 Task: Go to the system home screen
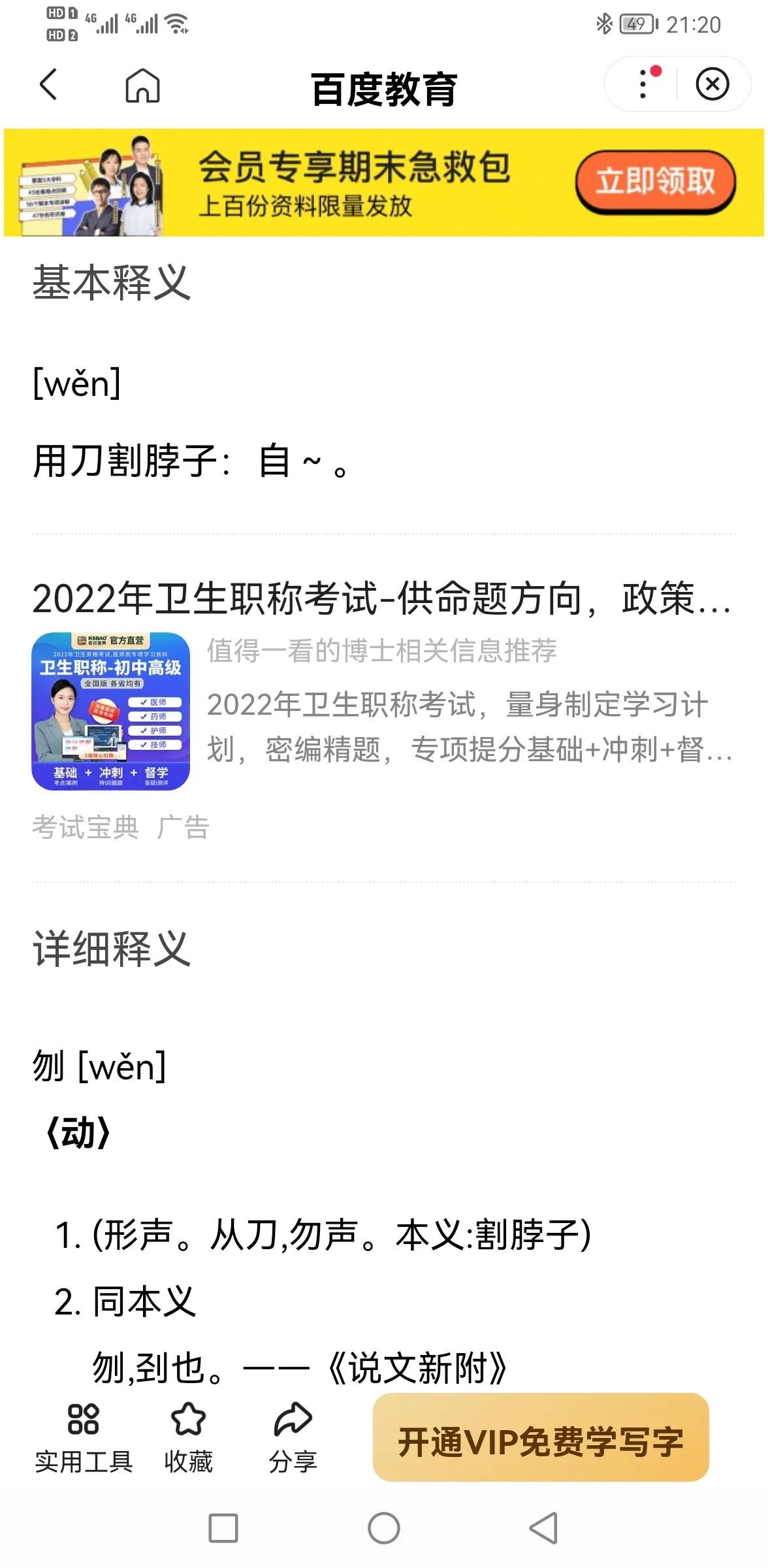pos(383,1528)
